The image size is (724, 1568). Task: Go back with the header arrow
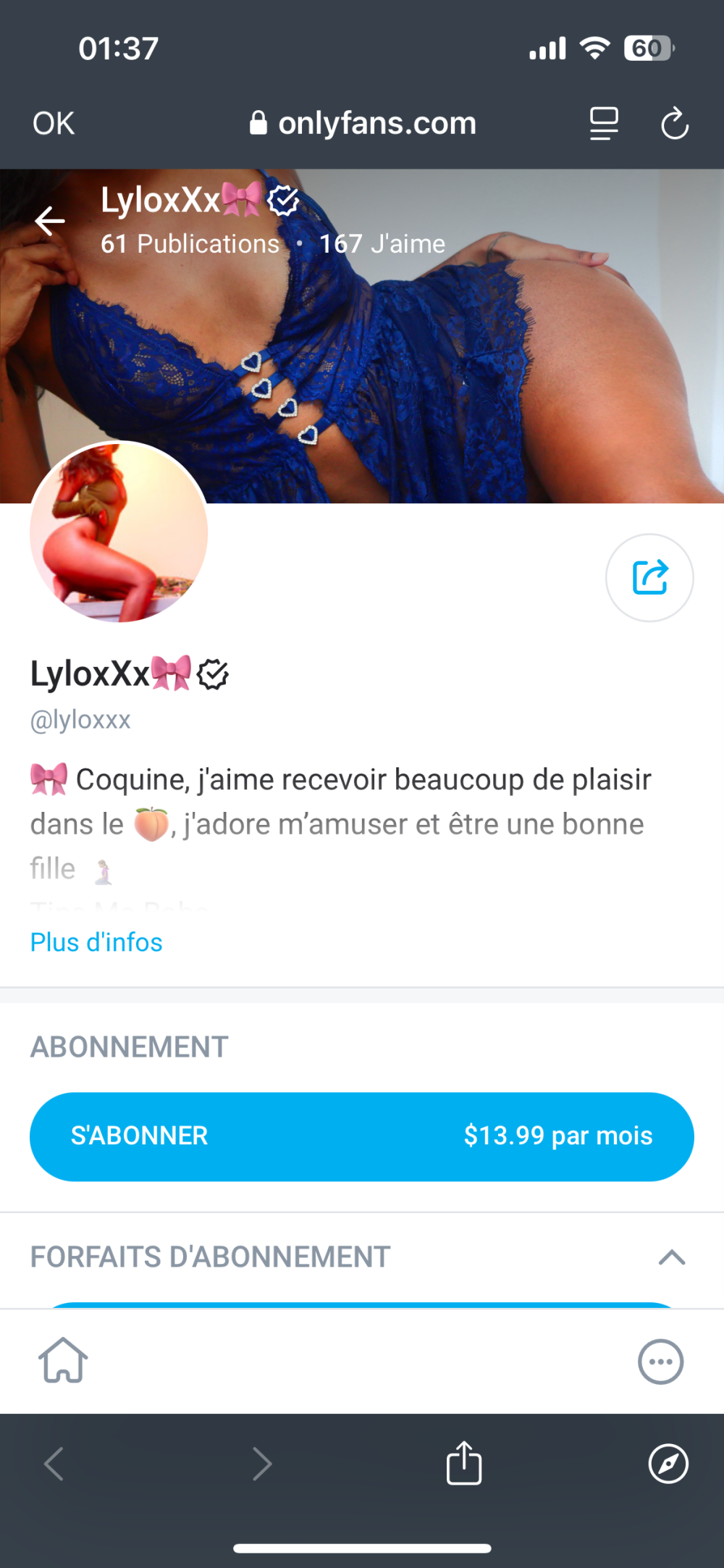click(x=50, y=221)
